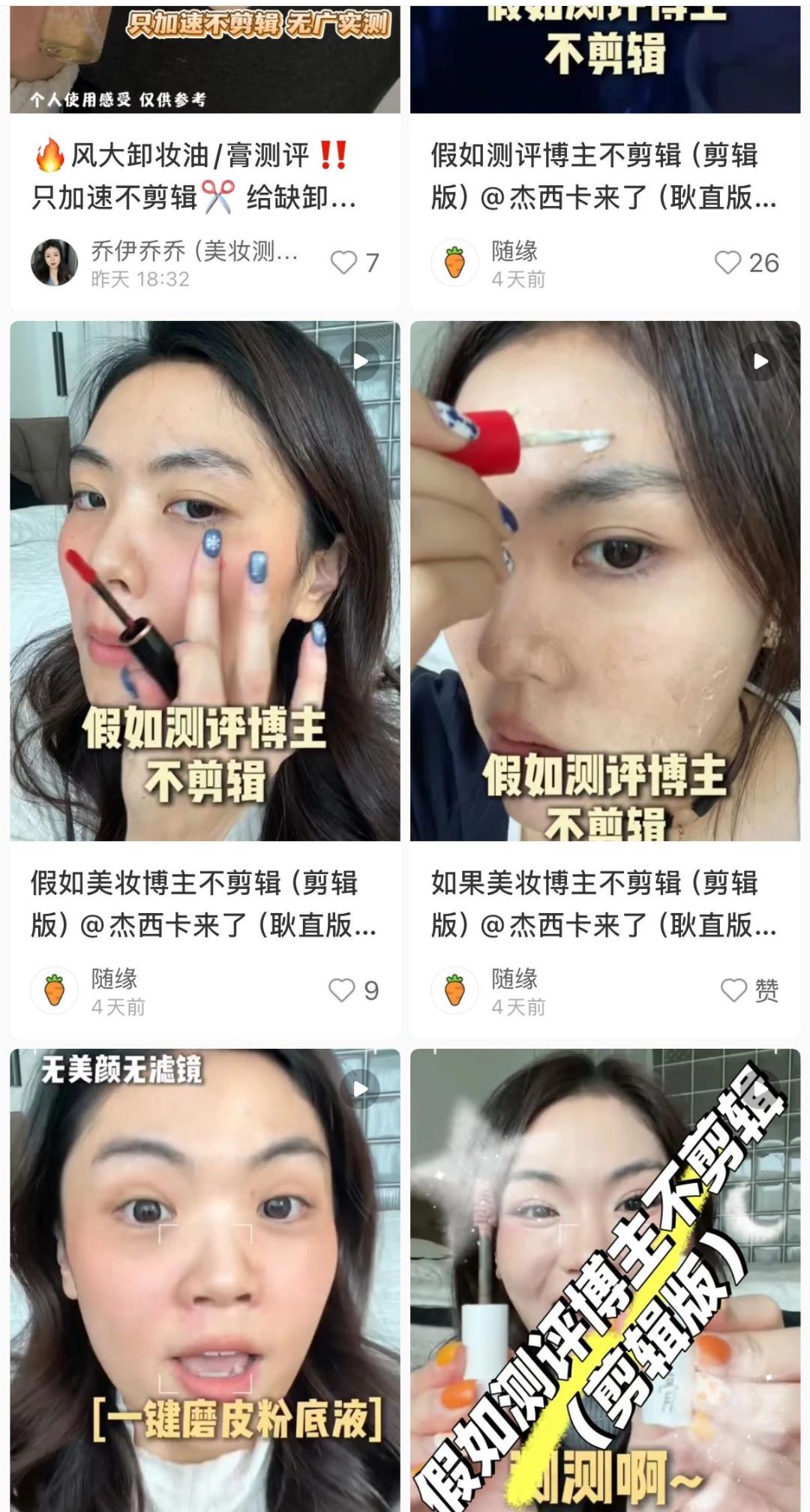Open the 如果美妆博主不剪辑 video post
This screenshot has height=1512, width=810.
click(604, 580)
